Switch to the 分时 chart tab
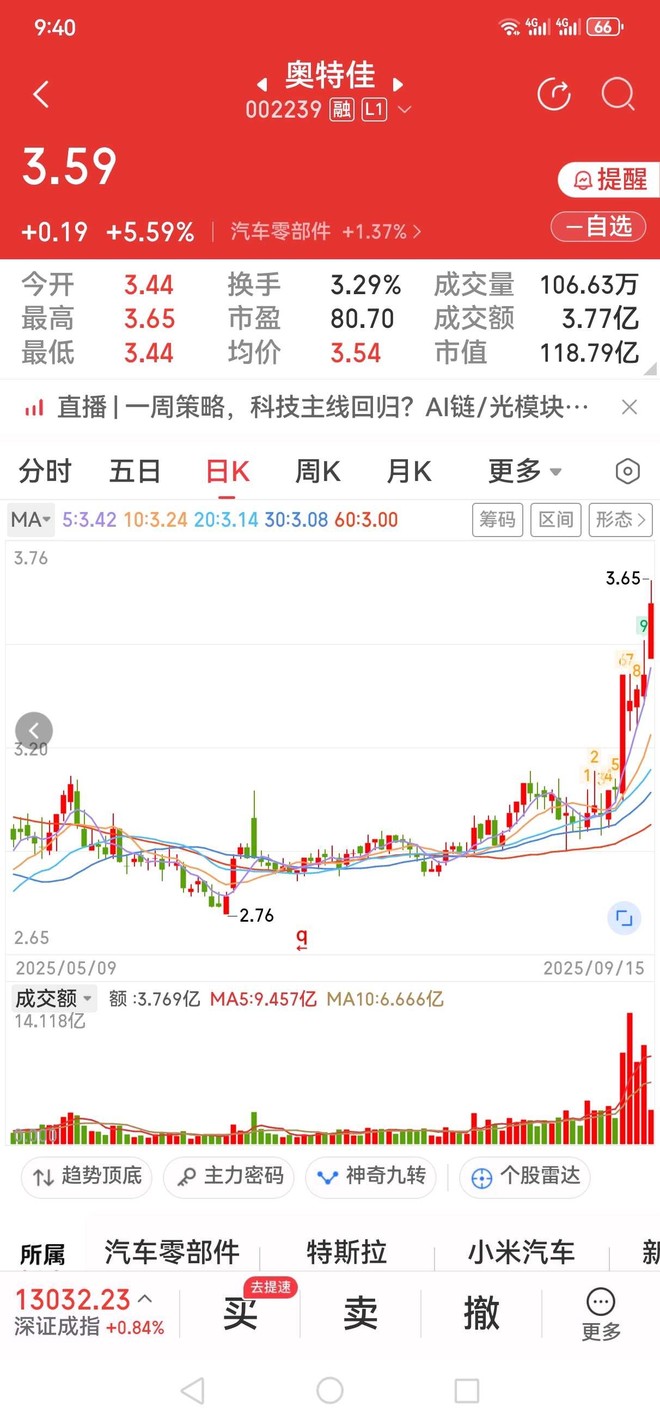The height and width of the screenshot is (1425, 660). [45, 471]
